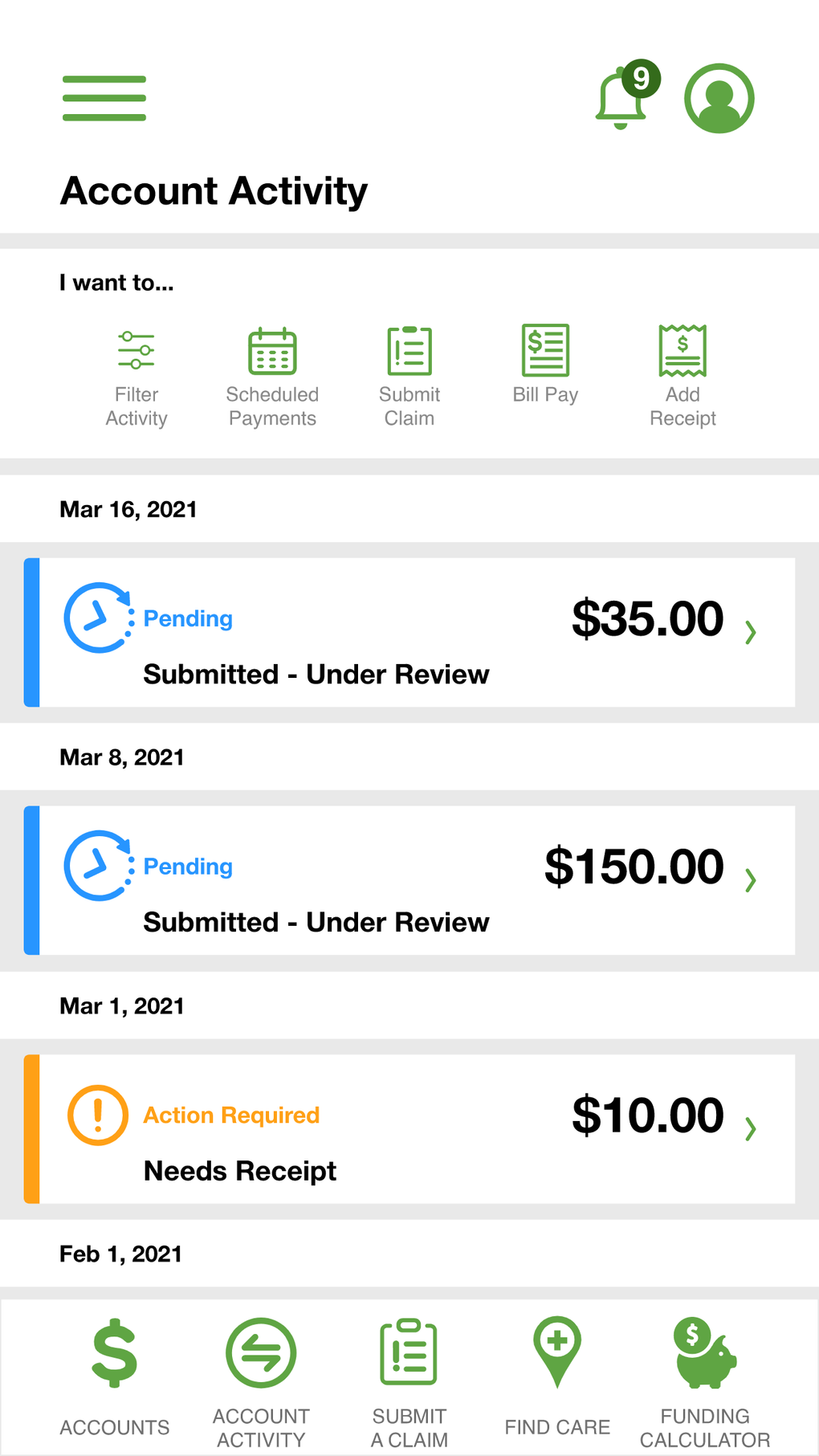This screenshot has height=1456, width=819.
Task: Expand the $150.00 pending transaction chevron
Action: coord(750,880)
